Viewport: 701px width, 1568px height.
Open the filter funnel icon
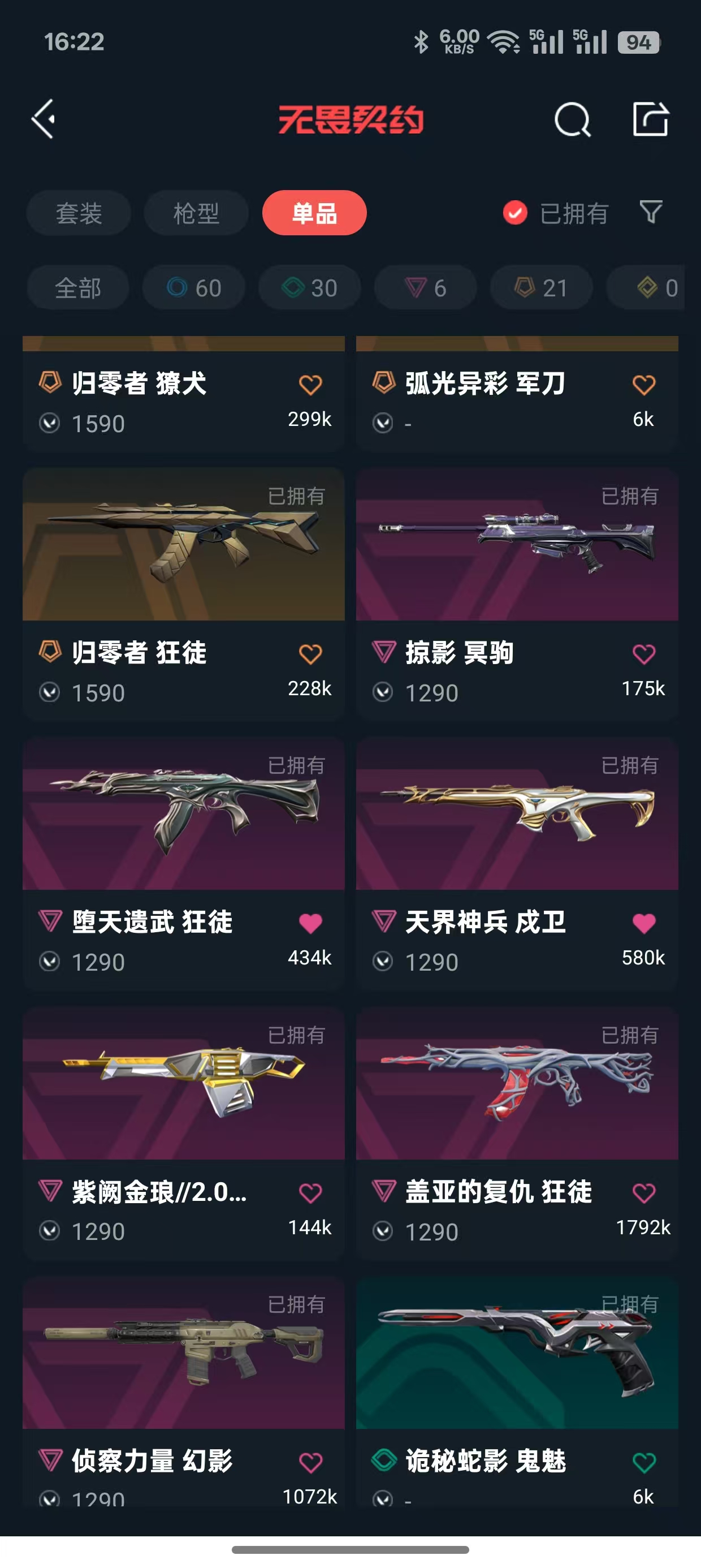pos(651,213)
